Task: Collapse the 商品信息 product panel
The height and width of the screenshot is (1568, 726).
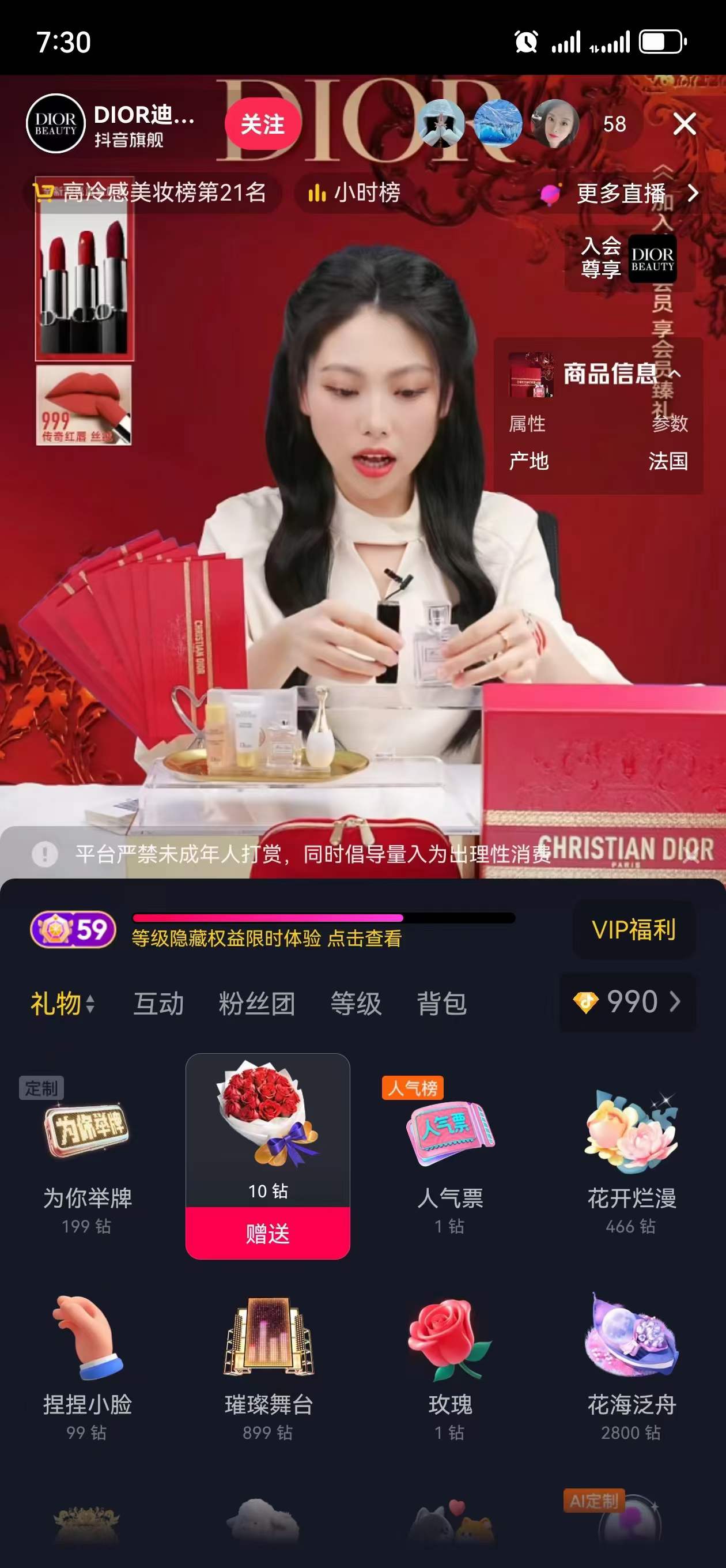Action: coord(675,374)
